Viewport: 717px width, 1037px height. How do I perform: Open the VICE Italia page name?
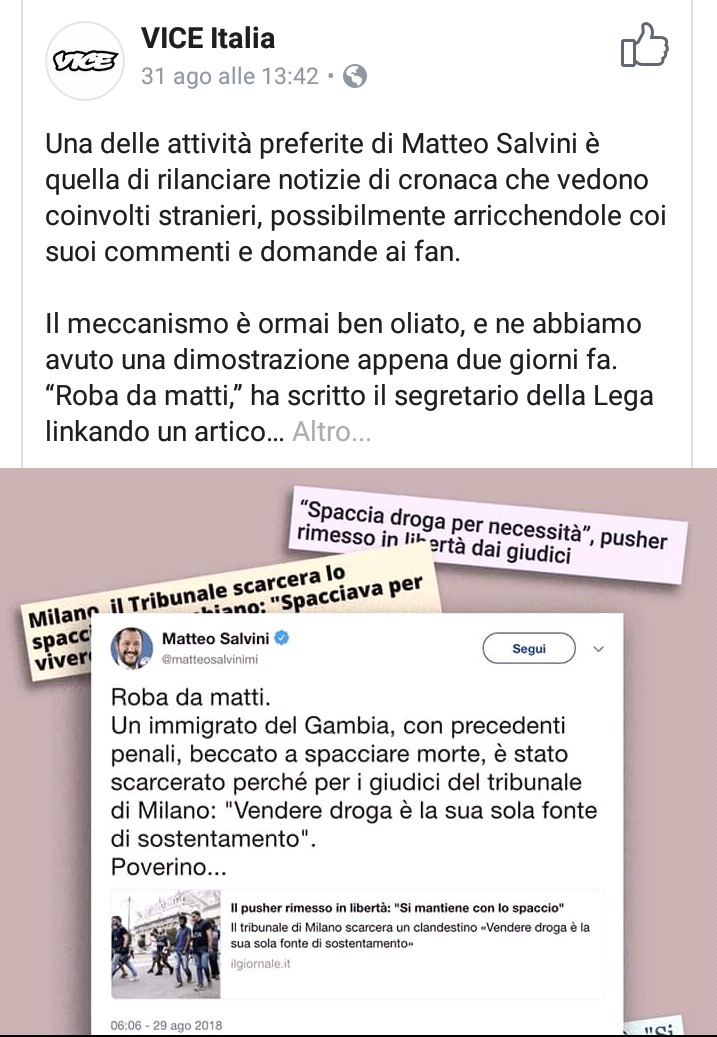tap(207, 38)
